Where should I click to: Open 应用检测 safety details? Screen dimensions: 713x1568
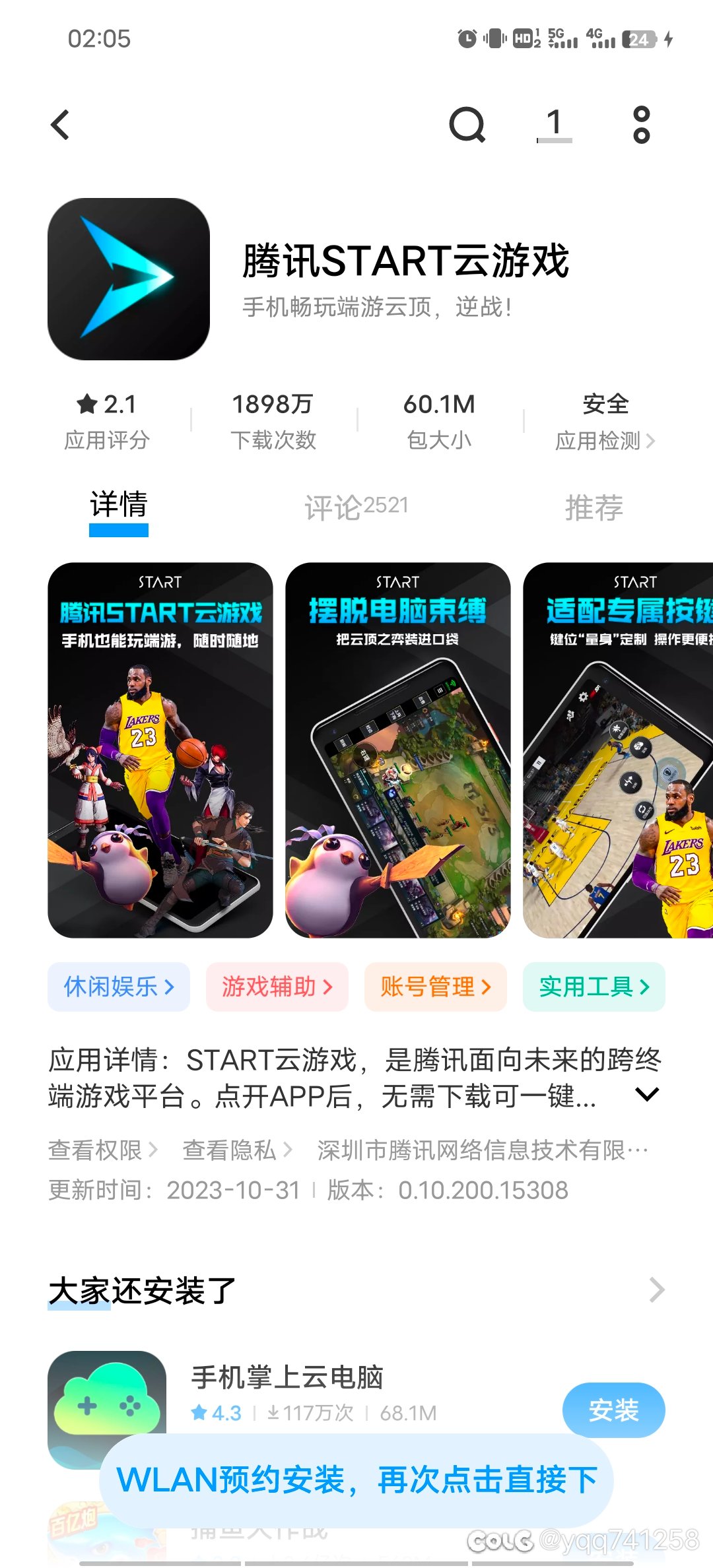pos(605,421)
